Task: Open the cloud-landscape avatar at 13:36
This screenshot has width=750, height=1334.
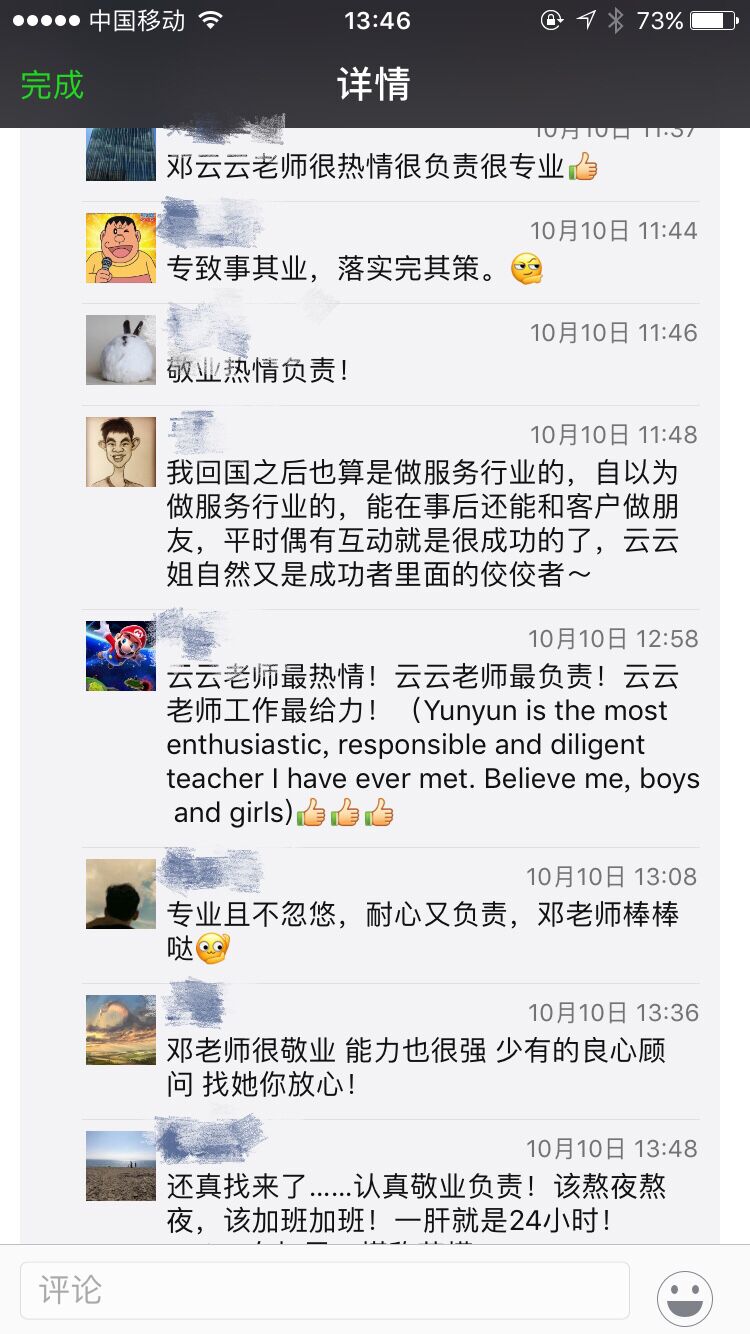Action: (121, 1030)
